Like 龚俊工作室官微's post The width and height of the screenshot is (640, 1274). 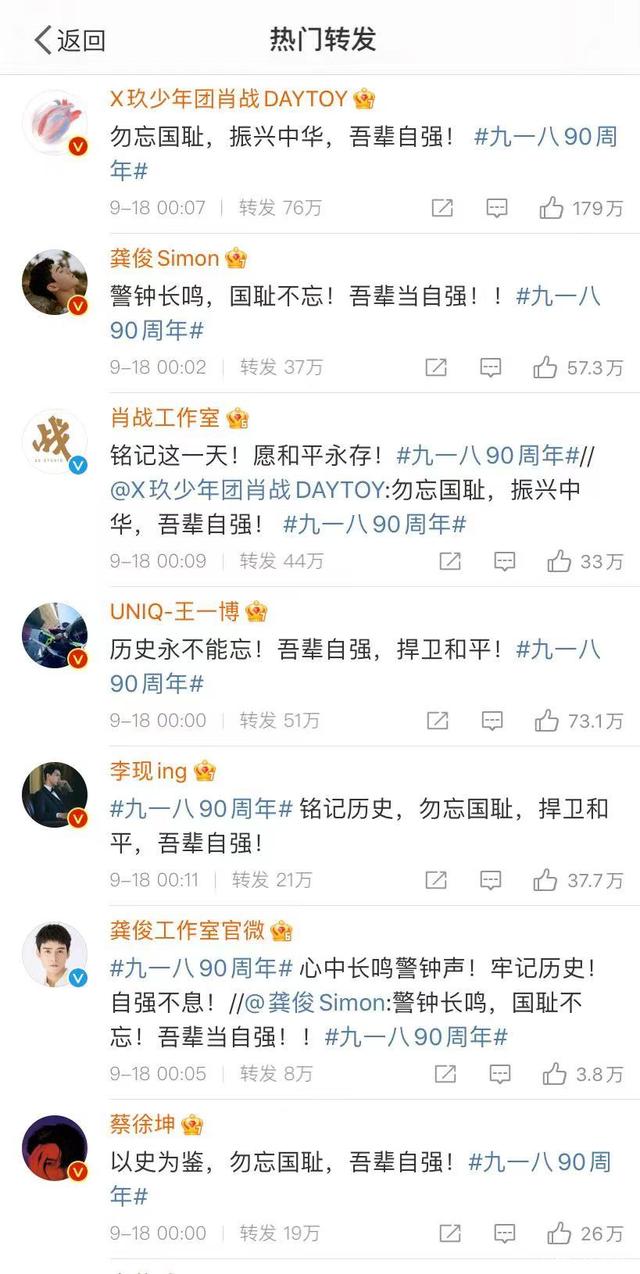[554, 1073]
